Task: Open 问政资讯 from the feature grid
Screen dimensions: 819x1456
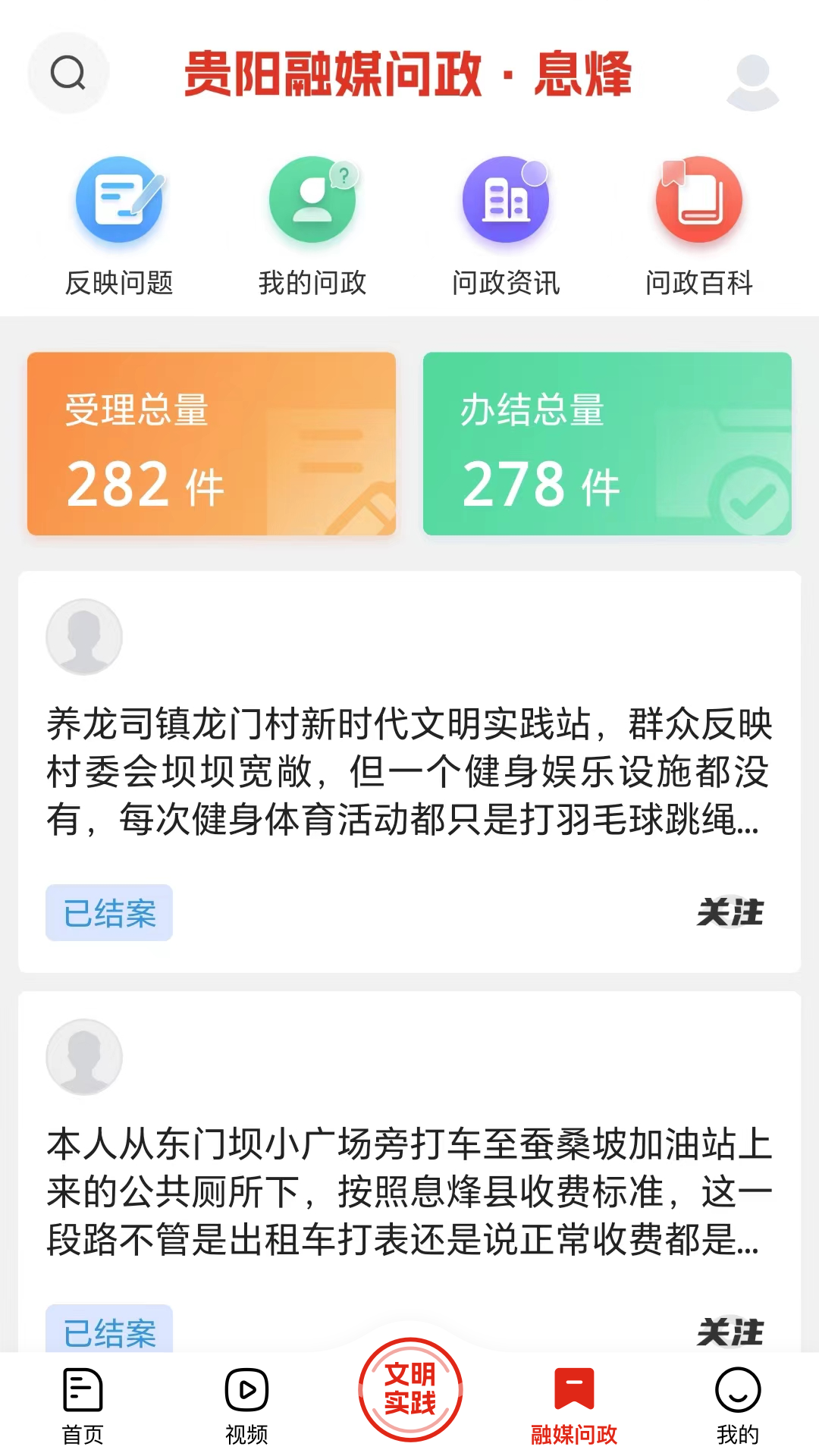Action: 506,199
